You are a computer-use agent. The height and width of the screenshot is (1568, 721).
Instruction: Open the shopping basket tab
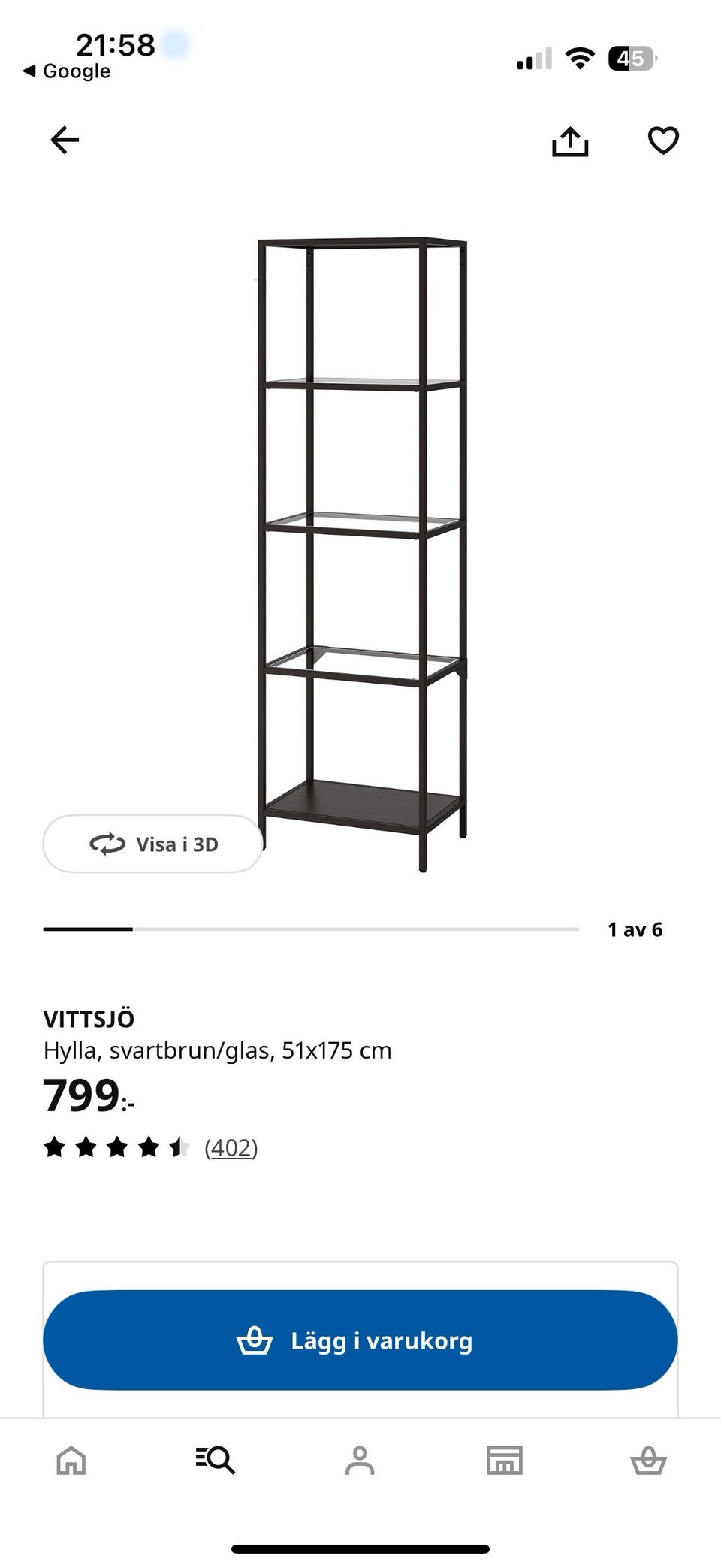(648, 1461)
